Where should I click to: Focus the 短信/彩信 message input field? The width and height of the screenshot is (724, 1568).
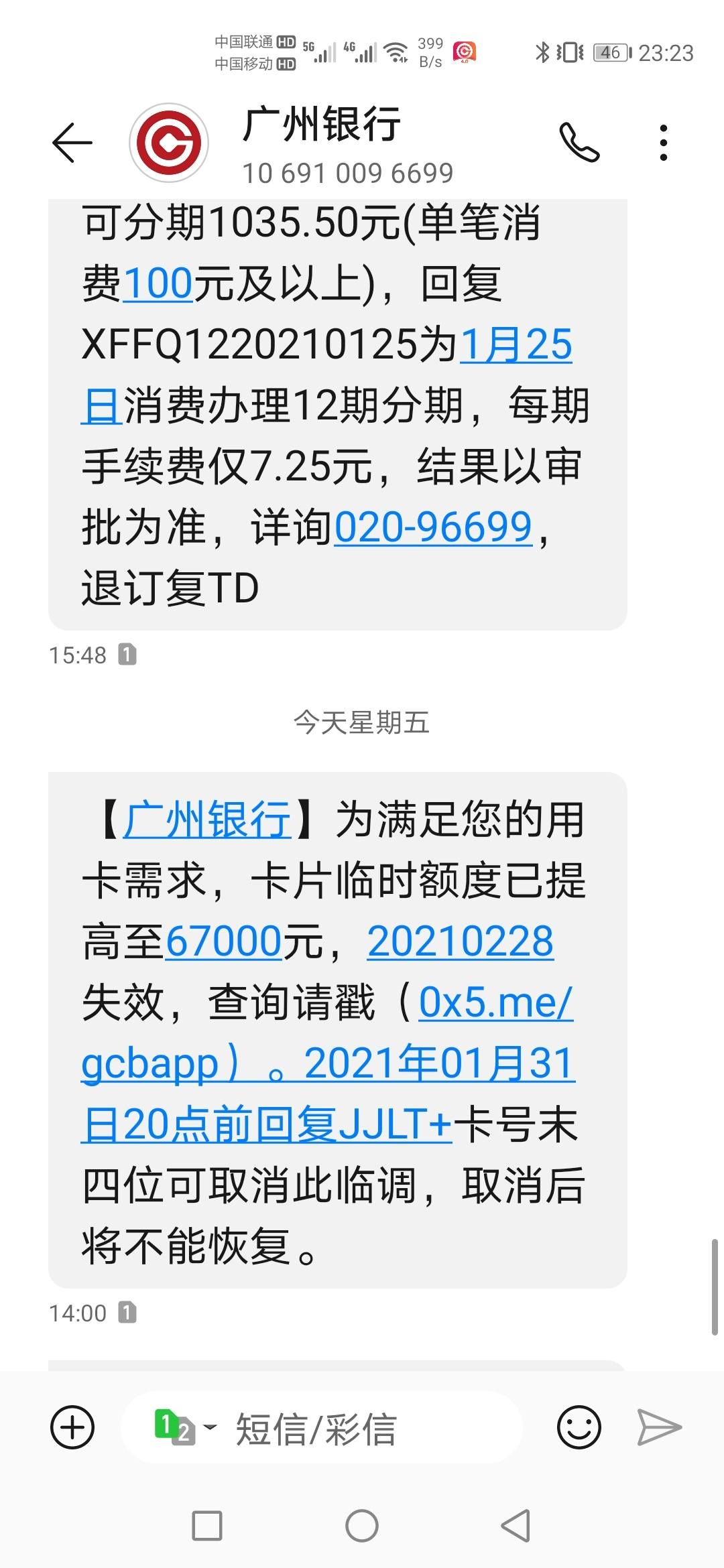322,1427
